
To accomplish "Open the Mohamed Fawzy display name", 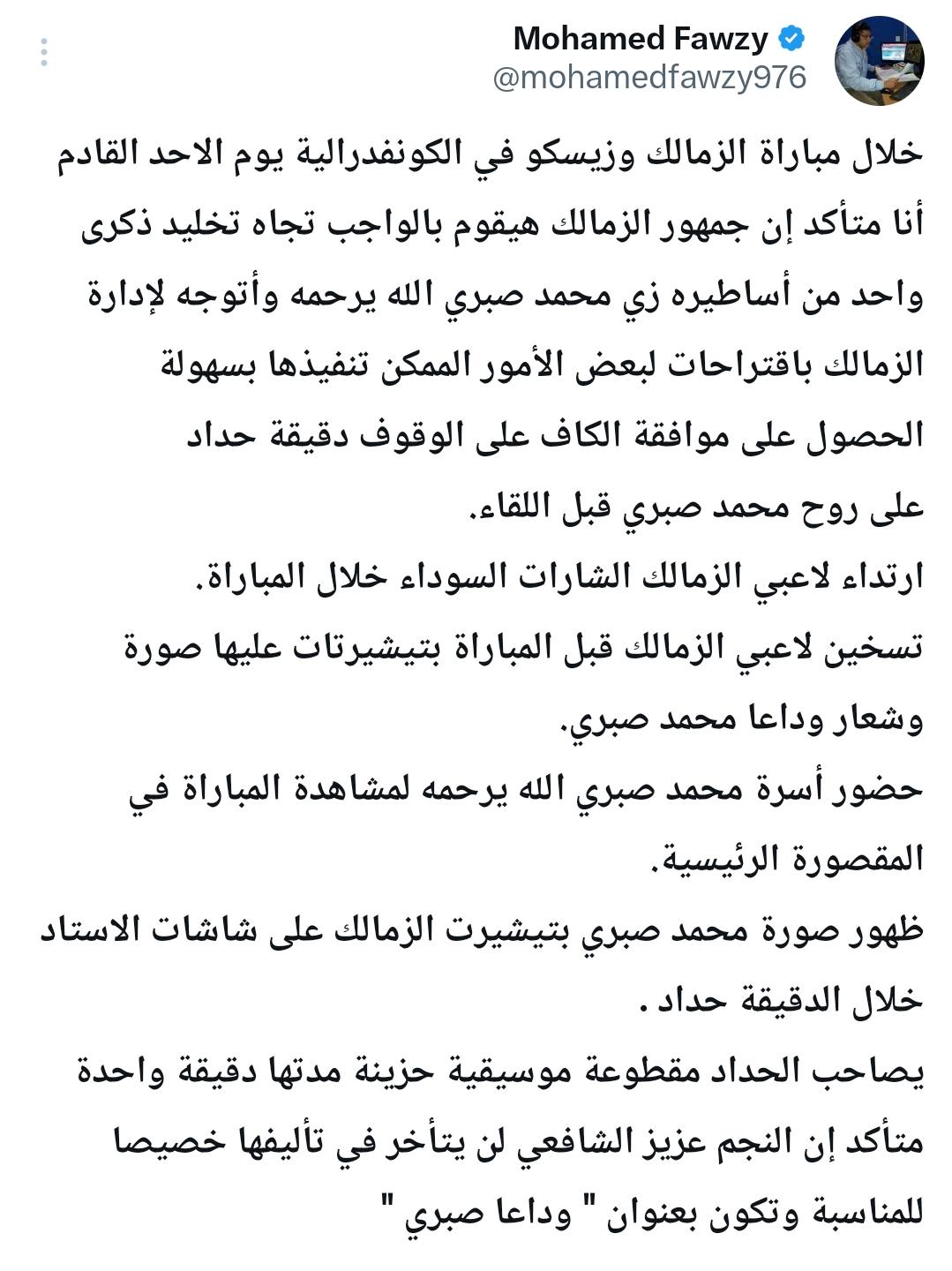I will 641,39.
